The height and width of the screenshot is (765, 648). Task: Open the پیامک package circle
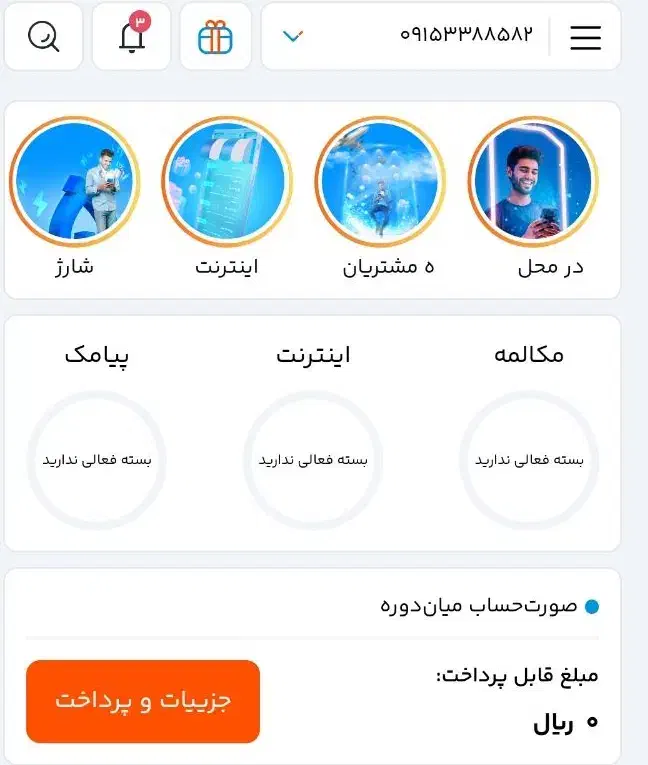click(97, 460)
